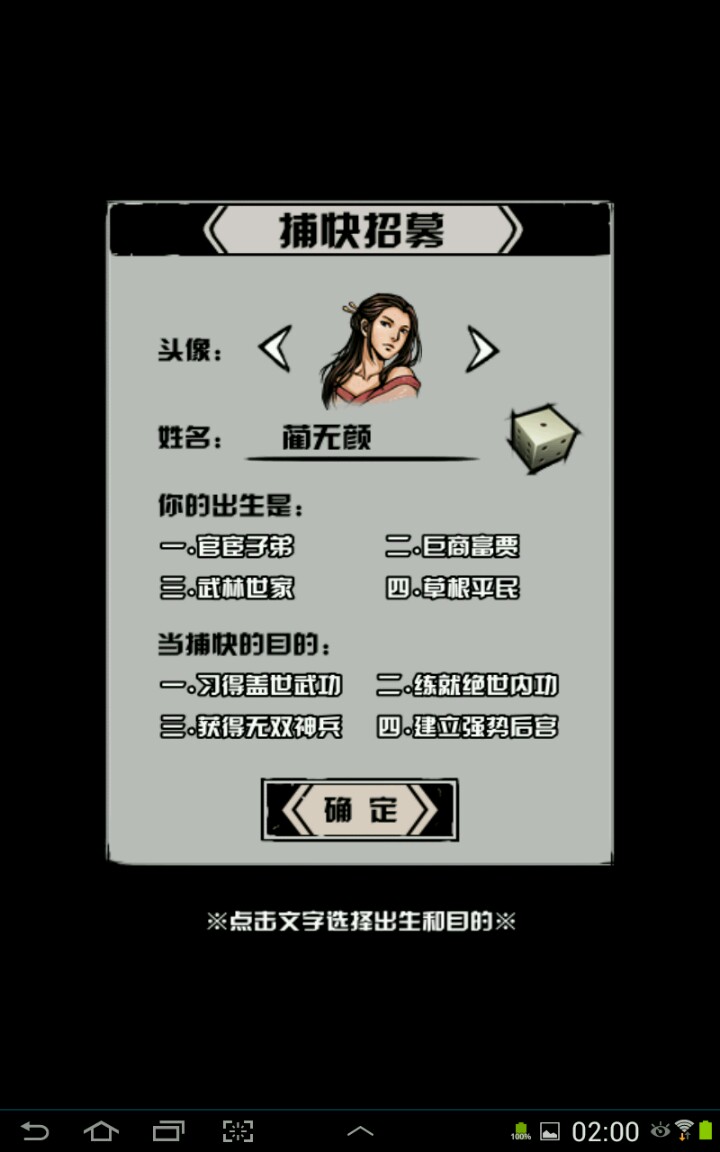Switch to the previous avatar with left arrow

[x=275, y=349]
